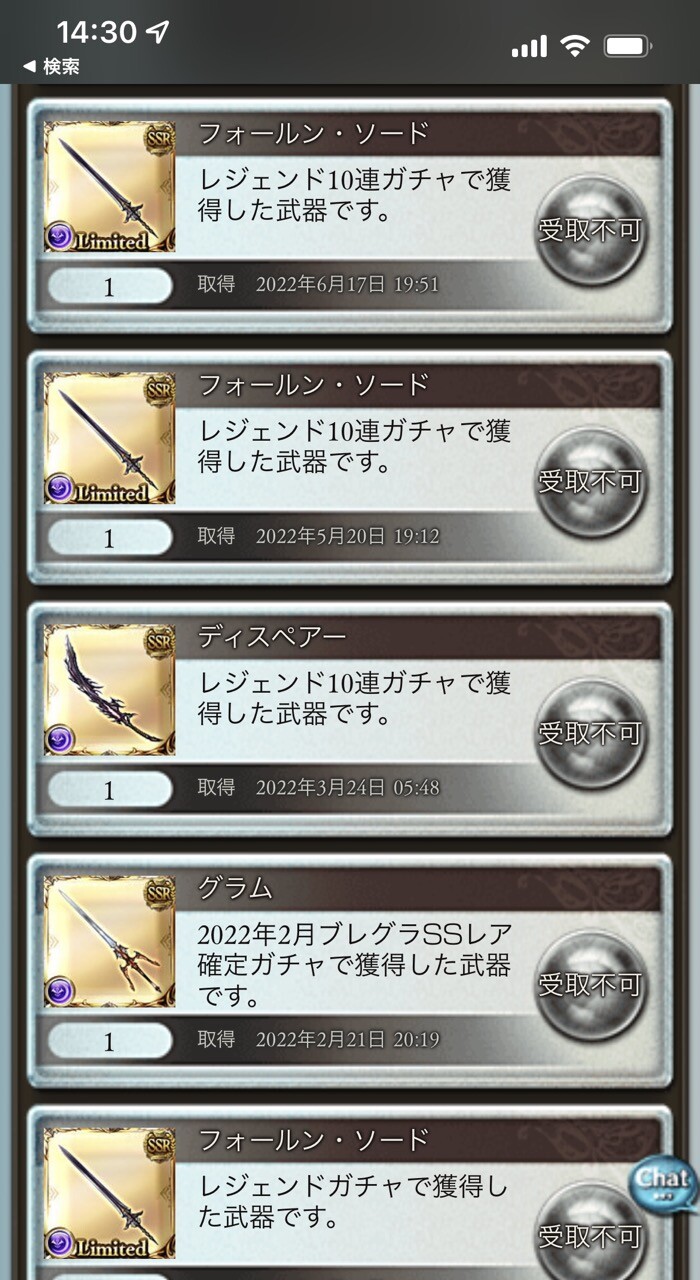The width and height of the screenshot is (700, 1280).
Task: Tap 受取不可 on the June 17 フォールン・ソード
Action: point(589,232)
